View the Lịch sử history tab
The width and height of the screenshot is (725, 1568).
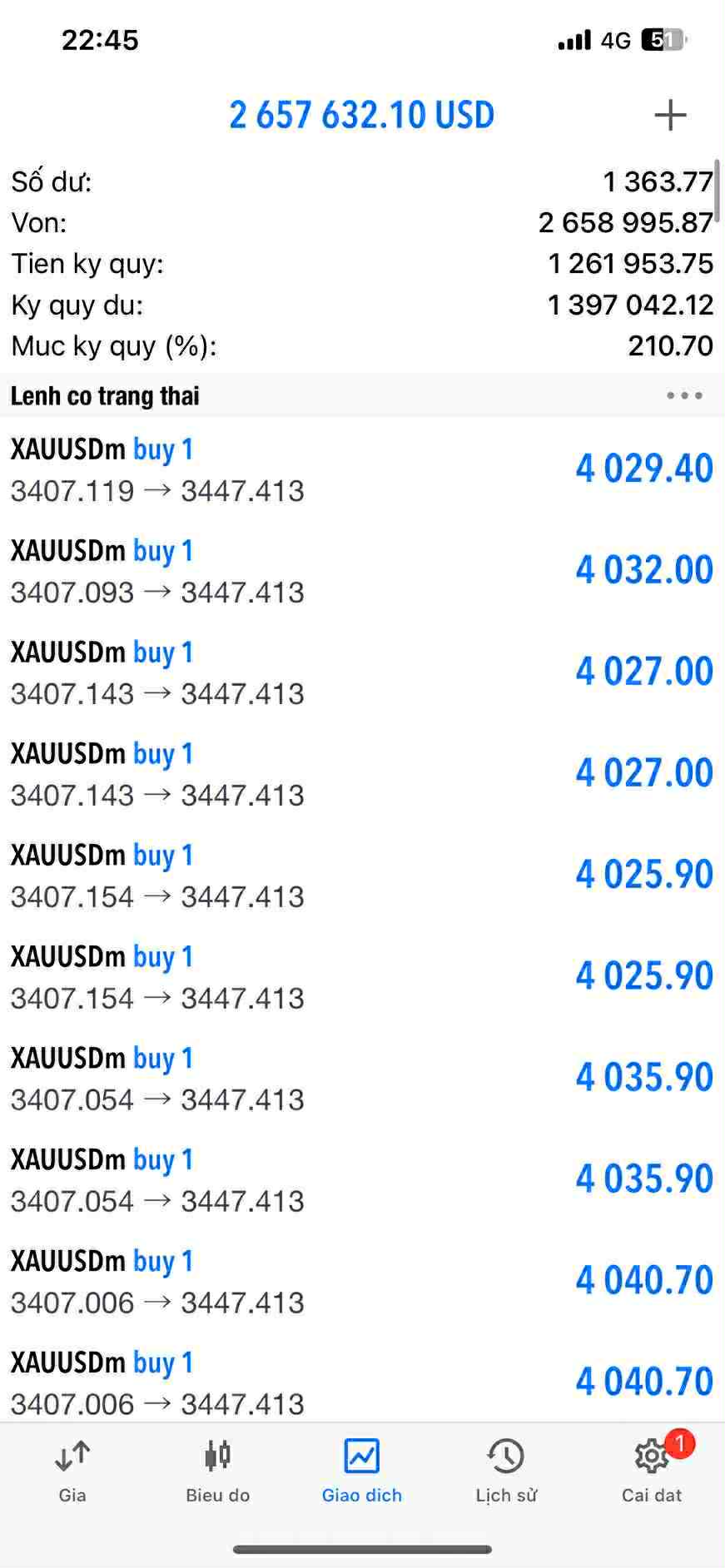pos(506,1471)
